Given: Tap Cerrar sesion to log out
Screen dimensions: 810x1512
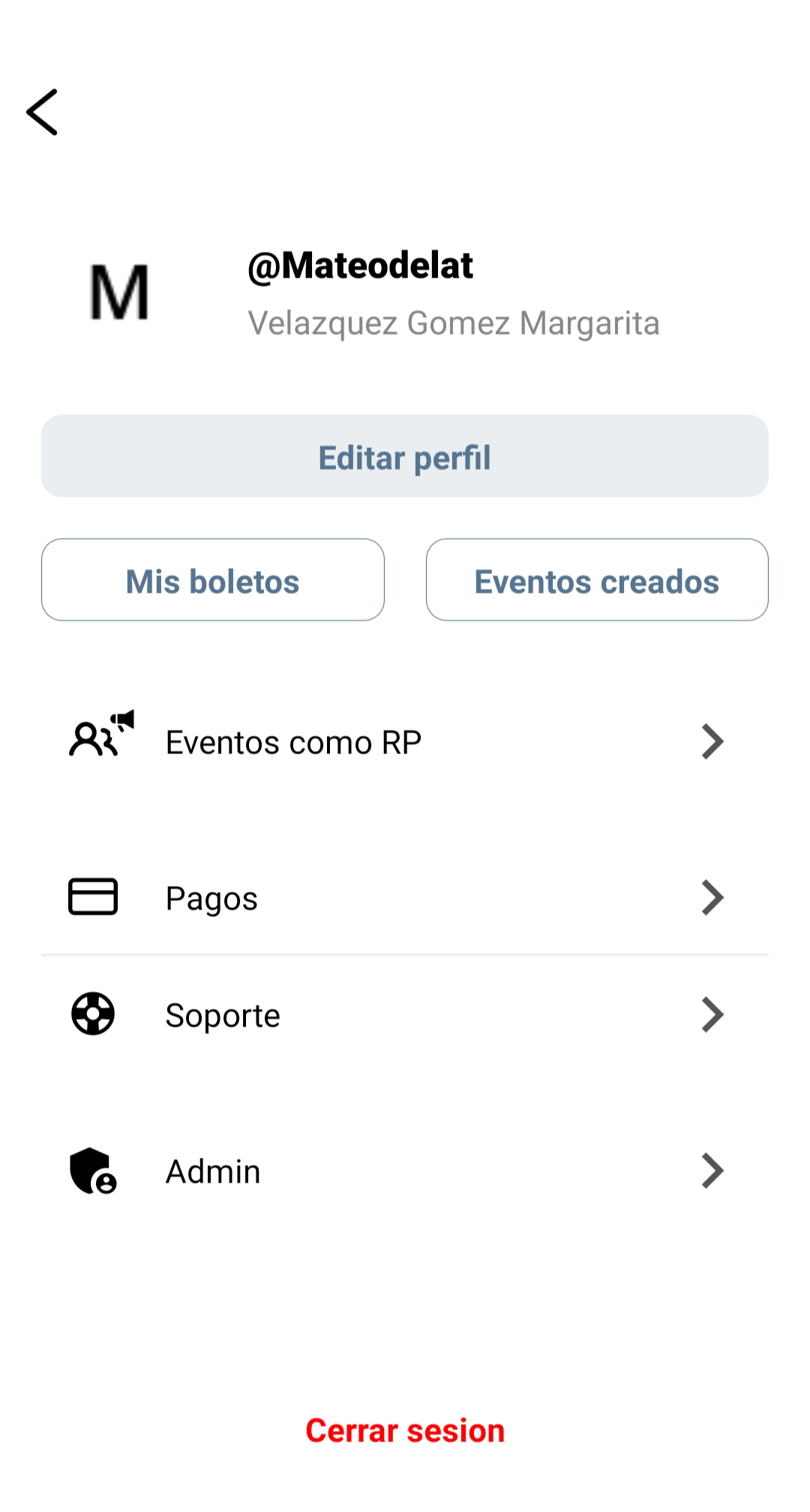Looking at the screenshot, I should click(x=405, y=1430).
